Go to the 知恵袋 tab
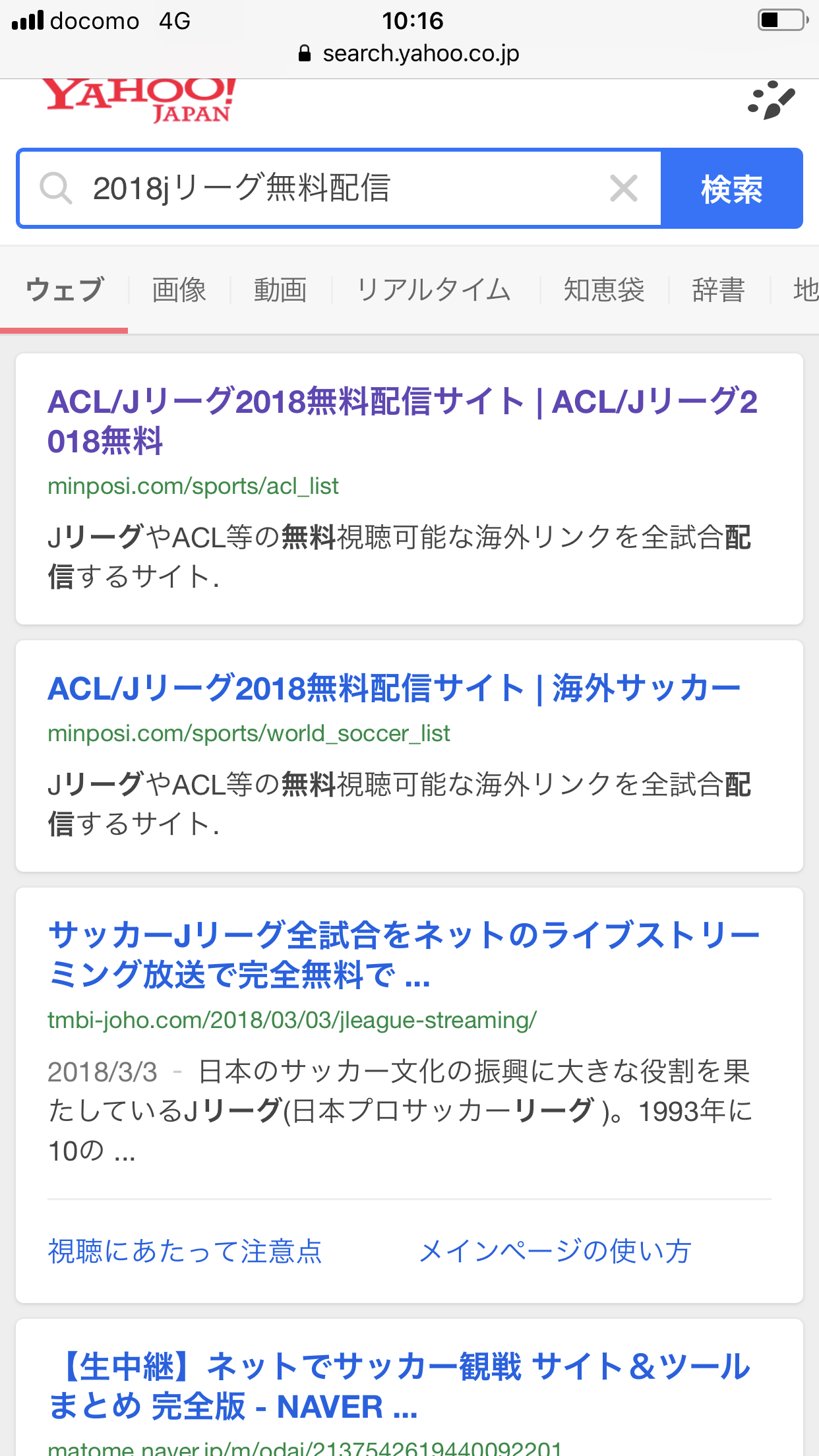Viewport: 819px width, 1456px height. 603,290
